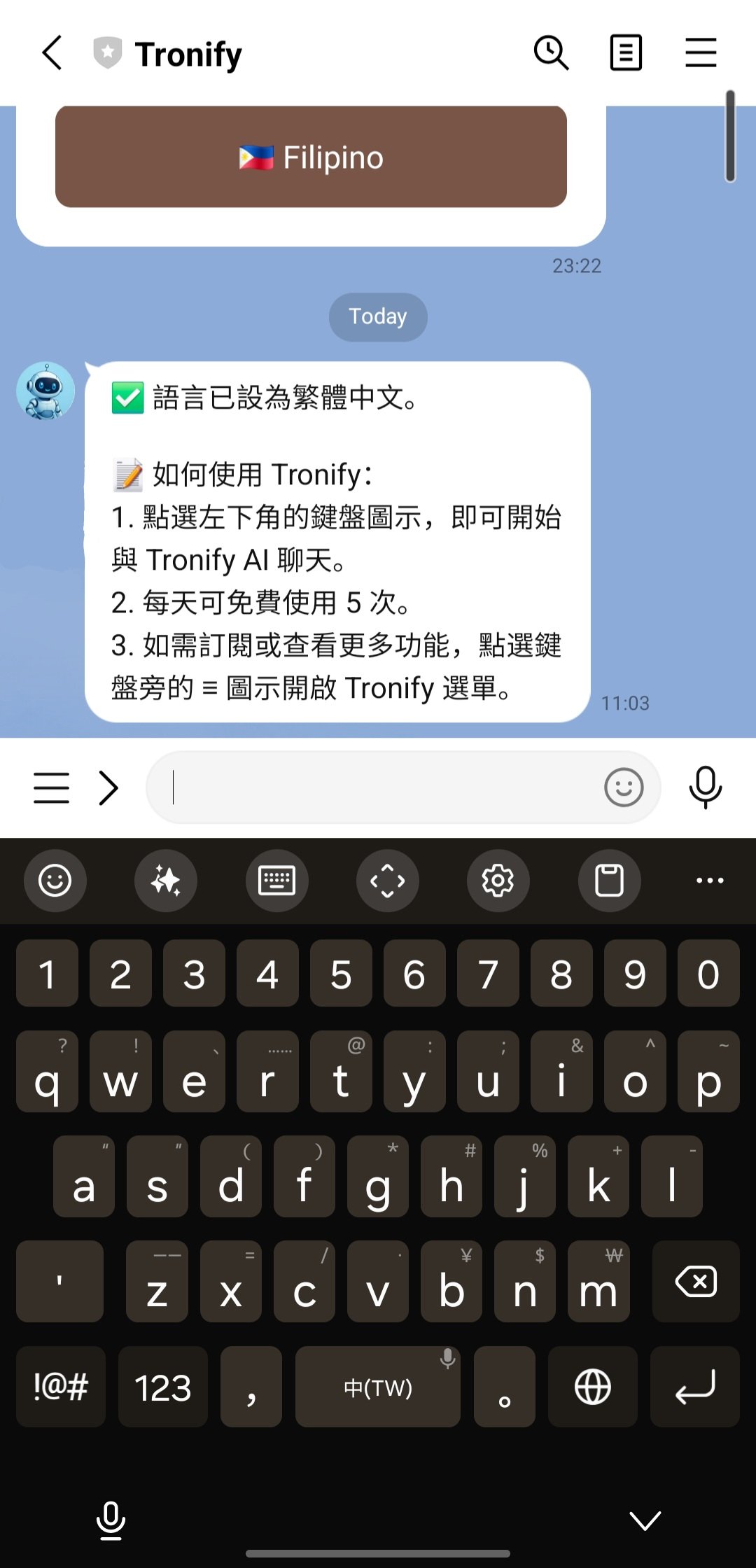Screen dimensions: 756x1568
Task: Expand attachment options with the chevron arrow
Action: click(x=108, y=787)
